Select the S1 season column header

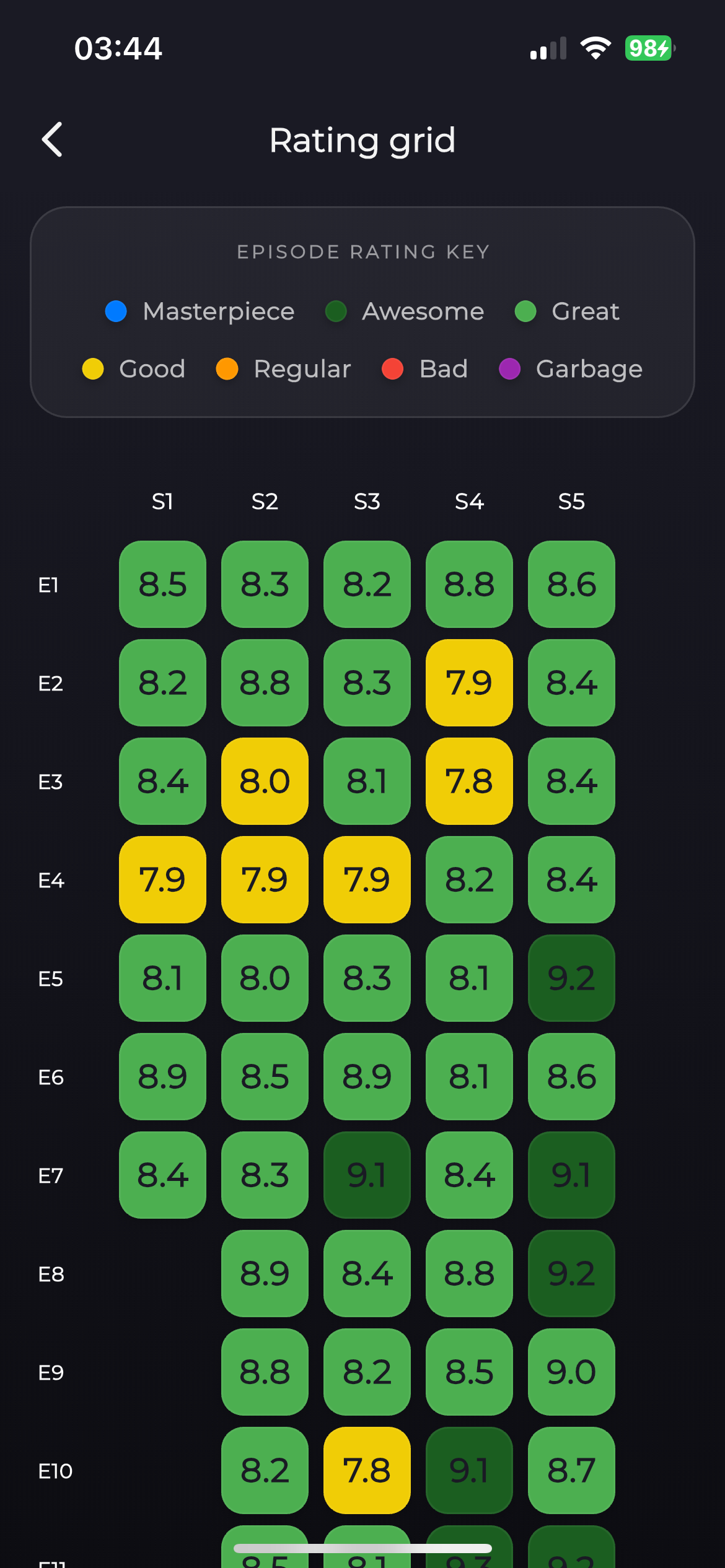click(162, 502)
